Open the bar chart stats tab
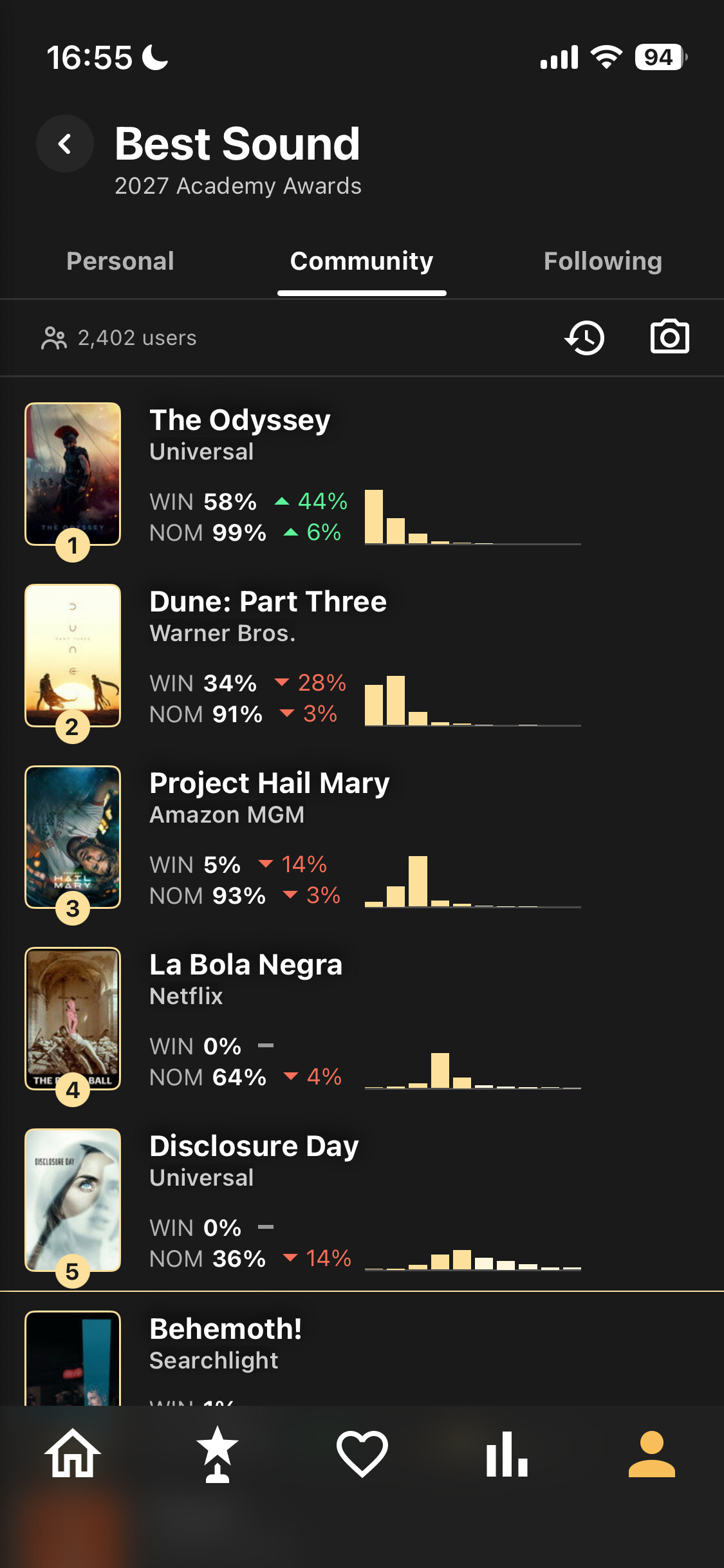Image resolution: width=724 pixels, height=1568 pixels. coord(507,1453)
